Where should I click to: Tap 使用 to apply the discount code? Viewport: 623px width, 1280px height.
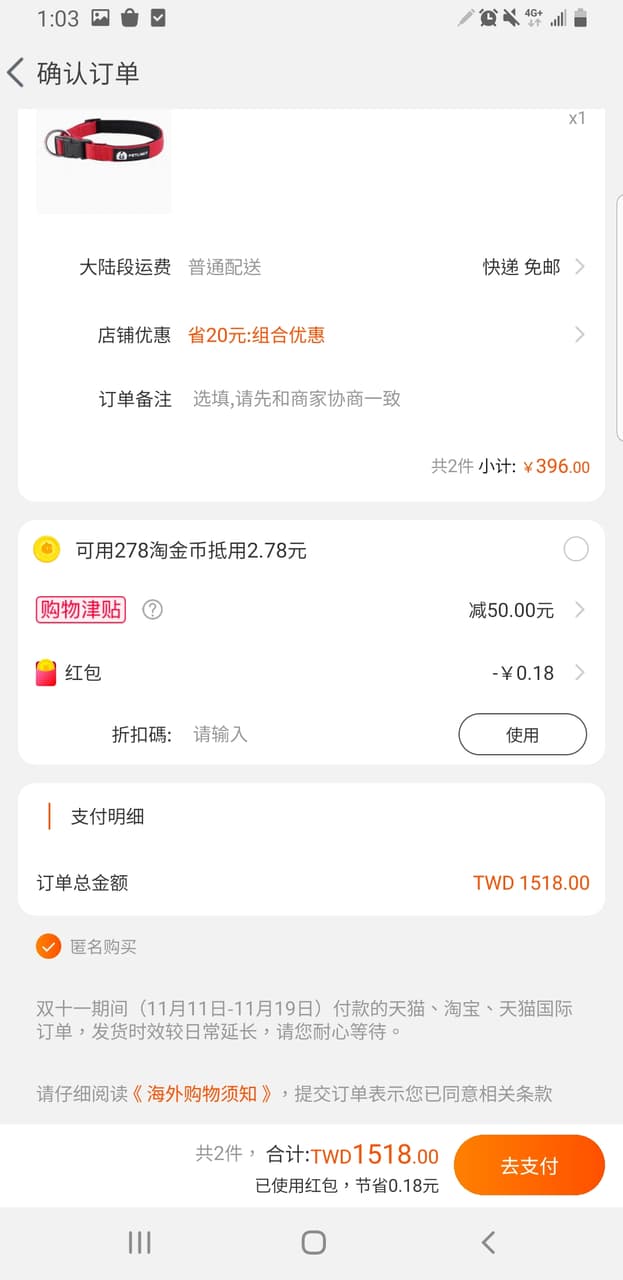[522, 735]
